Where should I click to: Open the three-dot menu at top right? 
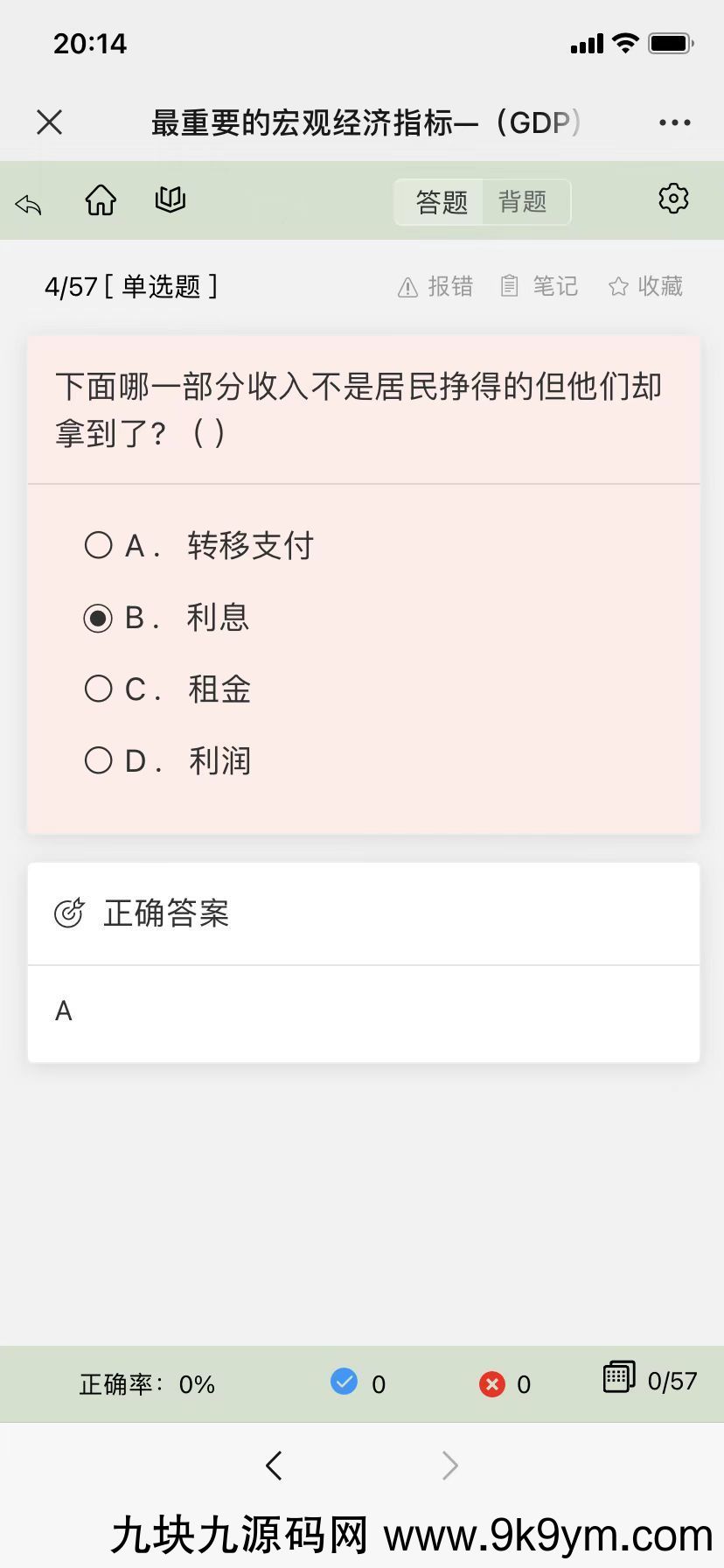click(673, 122)
